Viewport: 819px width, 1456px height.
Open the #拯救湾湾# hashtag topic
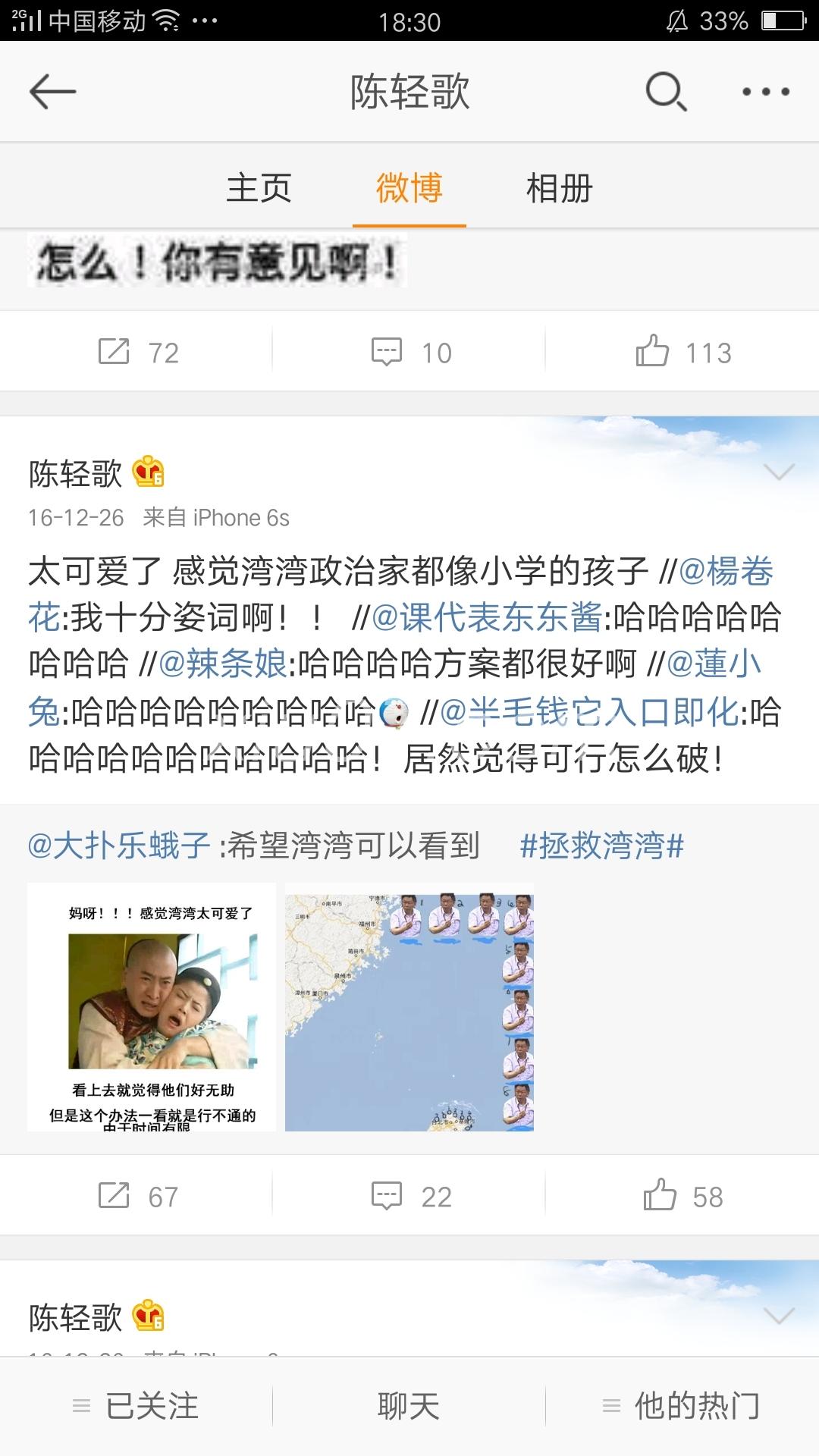click(602, 846)
